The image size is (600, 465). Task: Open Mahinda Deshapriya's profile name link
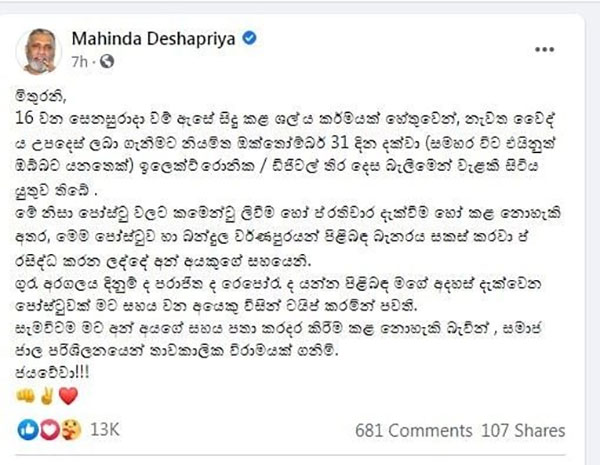(x=157, y=38)
